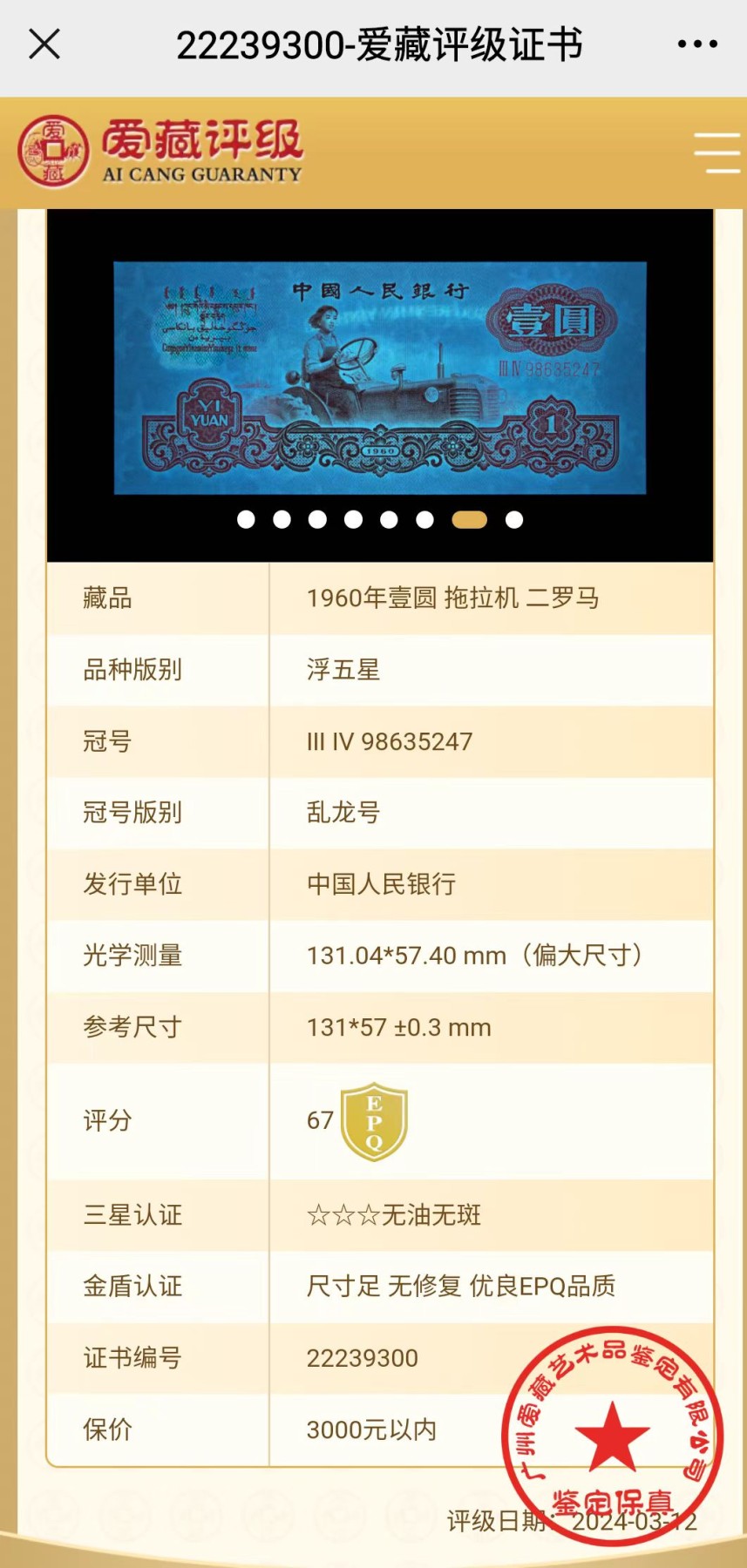Viewport: 747px width, 1568px height.
Task: Open the hamburger menu in header
Action: (x=716, y=153)
